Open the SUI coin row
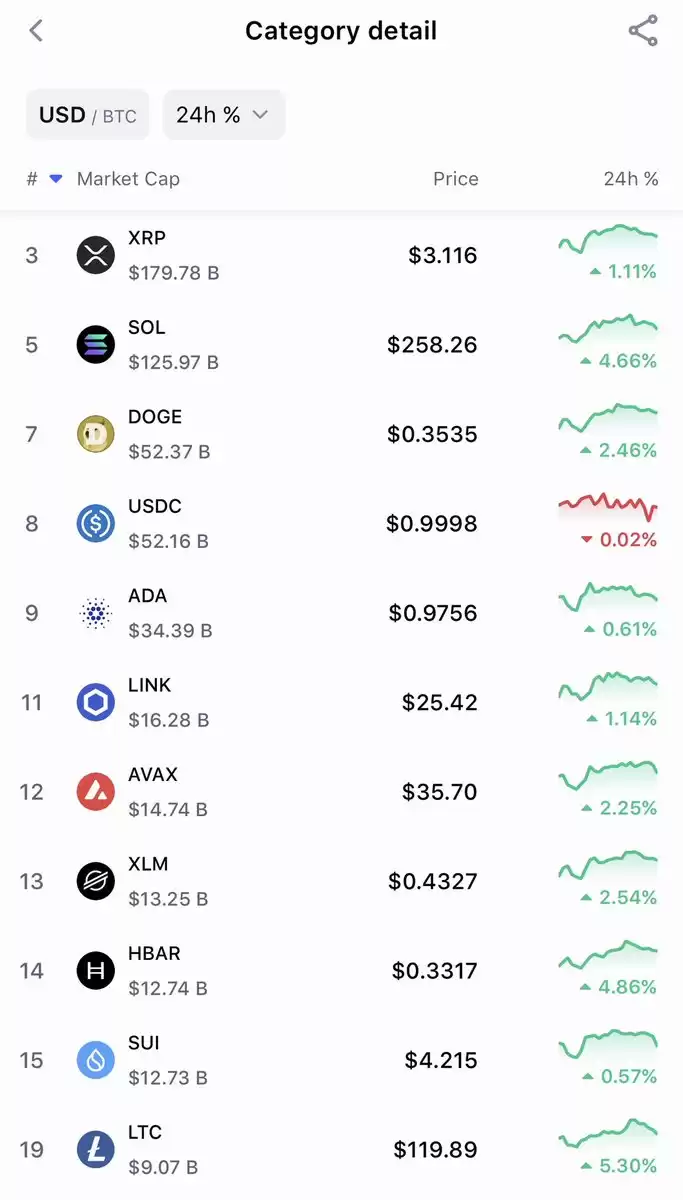The image size is (683, 1200). 341,1060
